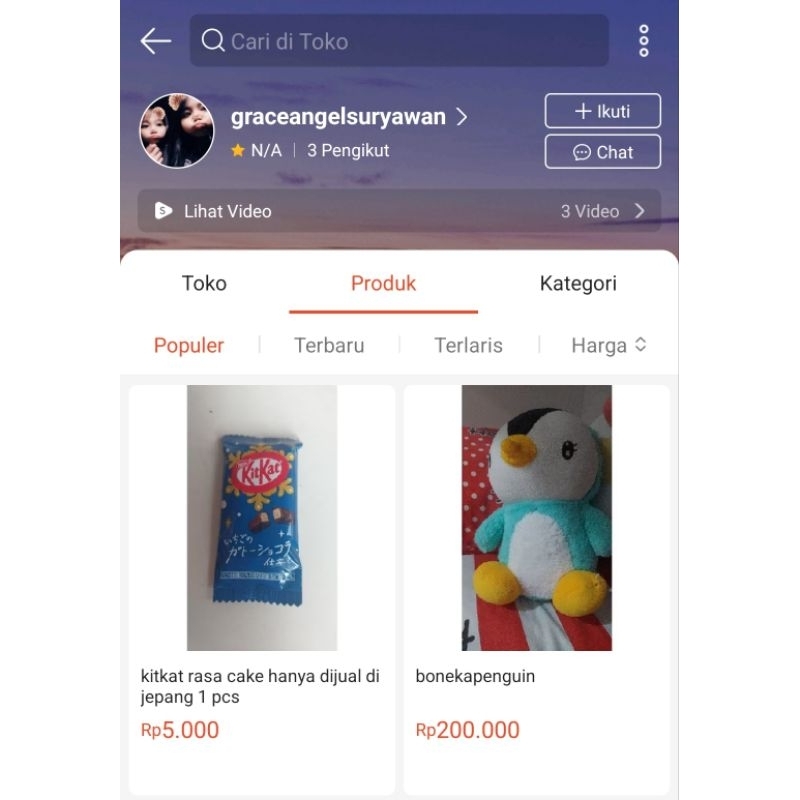Screen dimensions: 800x800
Task: Open the Lihat Video row
Action: (399, 211)
